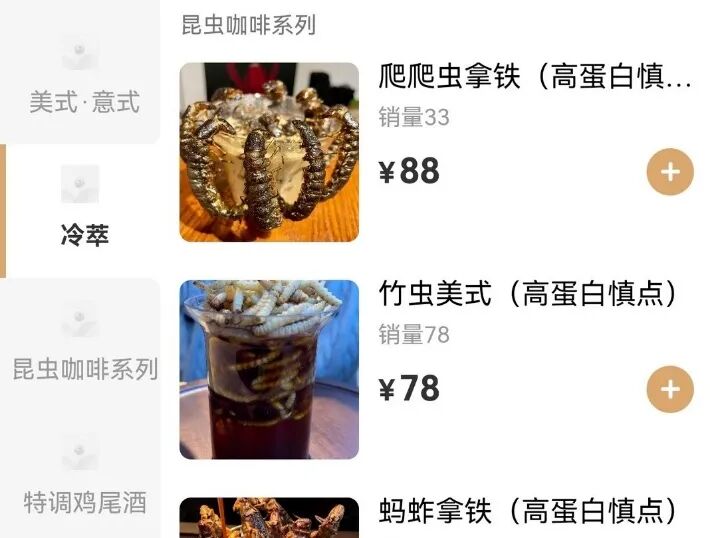Add 竹虫美式 to cart

coord(670,390)
